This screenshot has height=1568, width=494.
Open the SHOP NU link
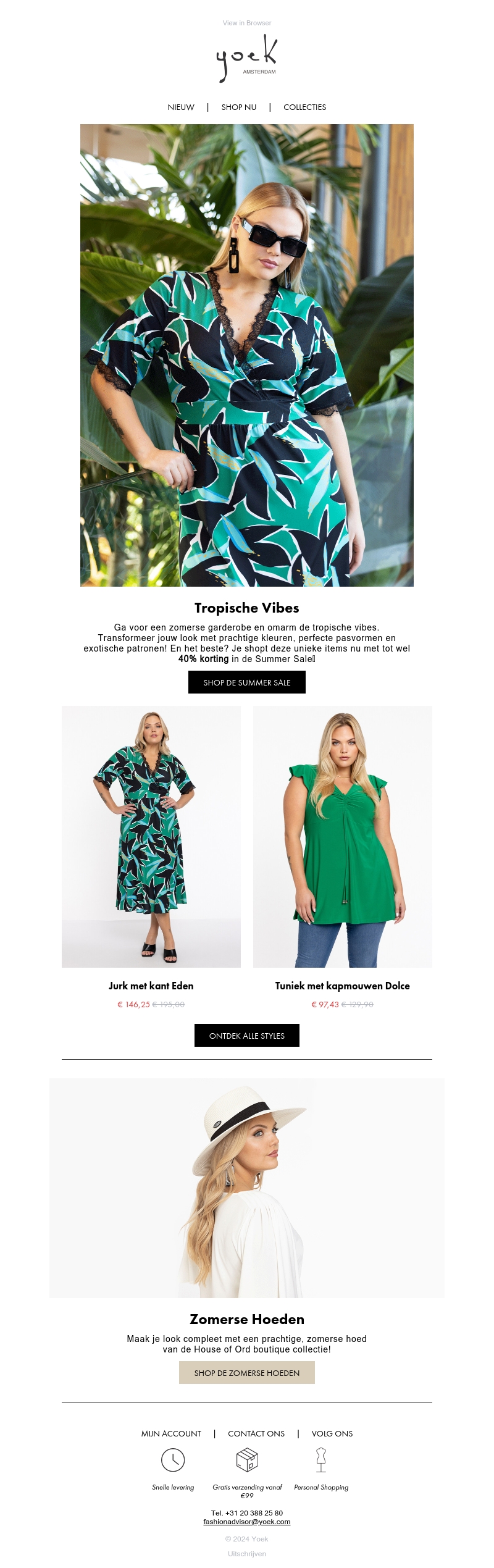238,107
